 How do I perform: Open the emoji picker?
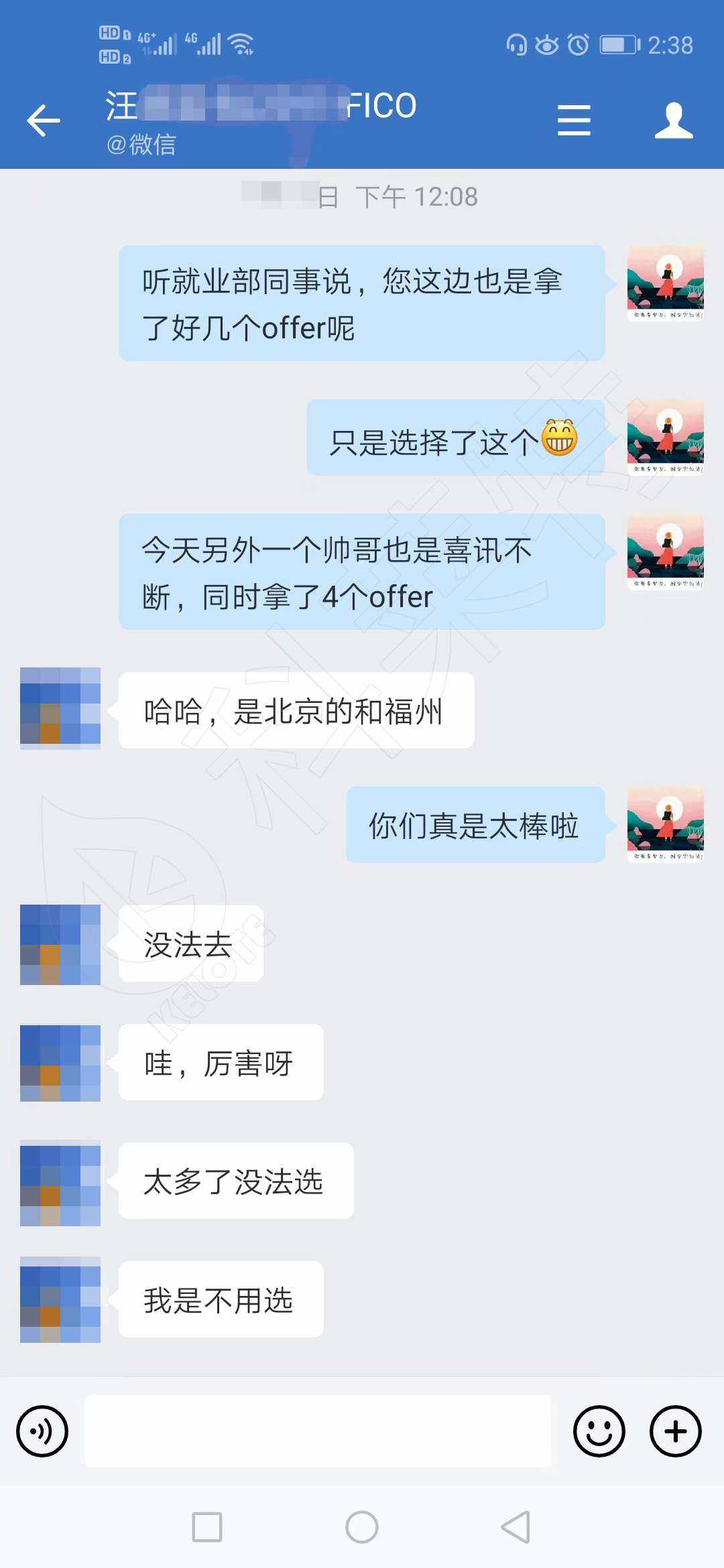coord(599,1431)
